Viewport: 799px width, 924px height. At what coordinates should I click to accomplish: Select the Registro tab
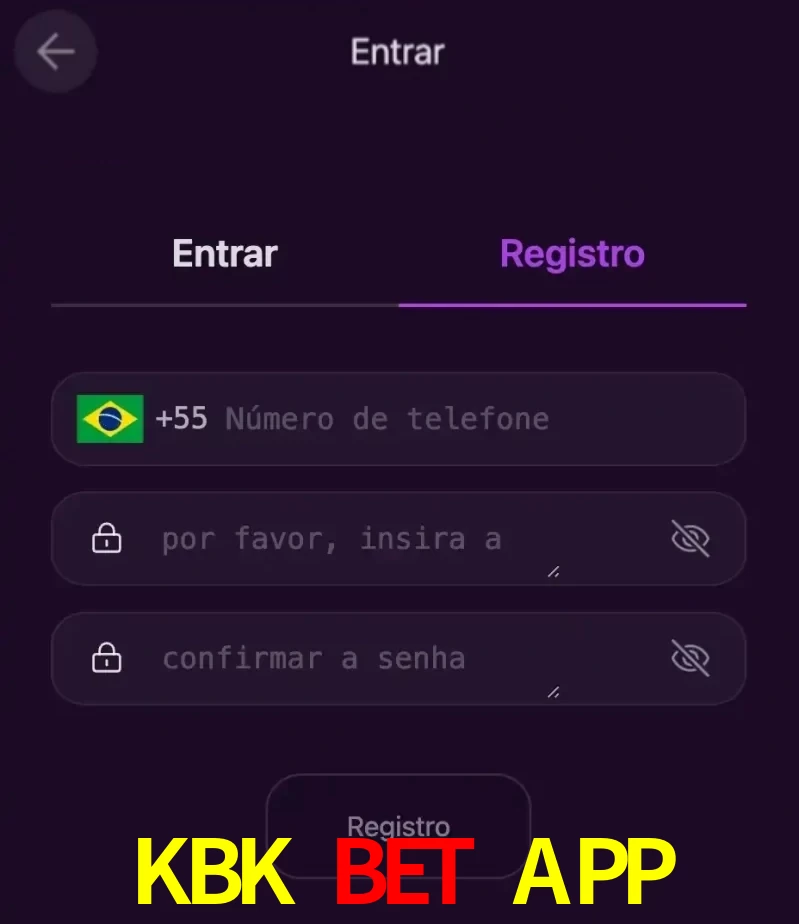click(x=572, y=254)
